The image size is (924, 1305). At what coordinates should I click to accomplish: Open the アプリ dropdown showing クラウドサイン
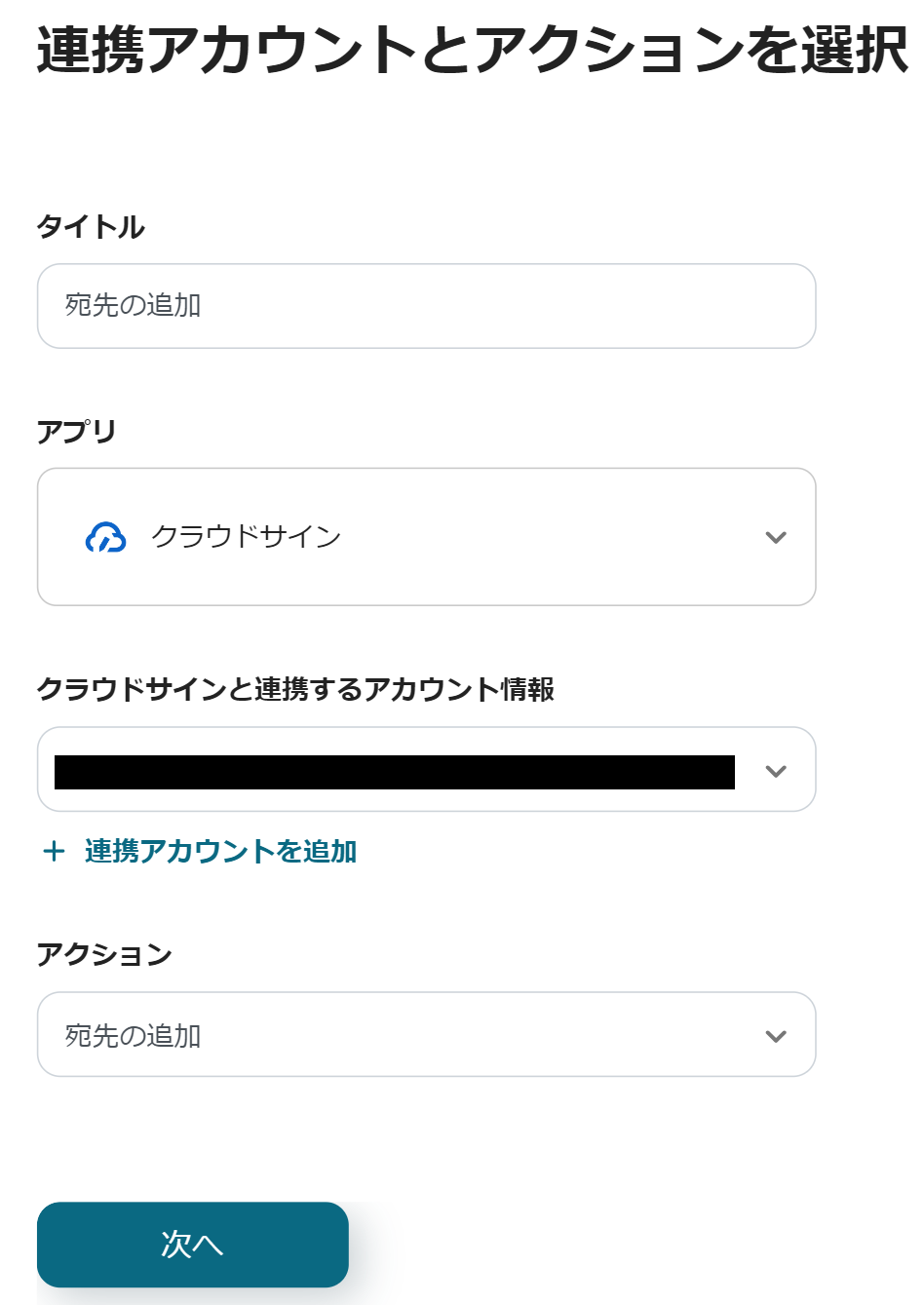point(426,537)
